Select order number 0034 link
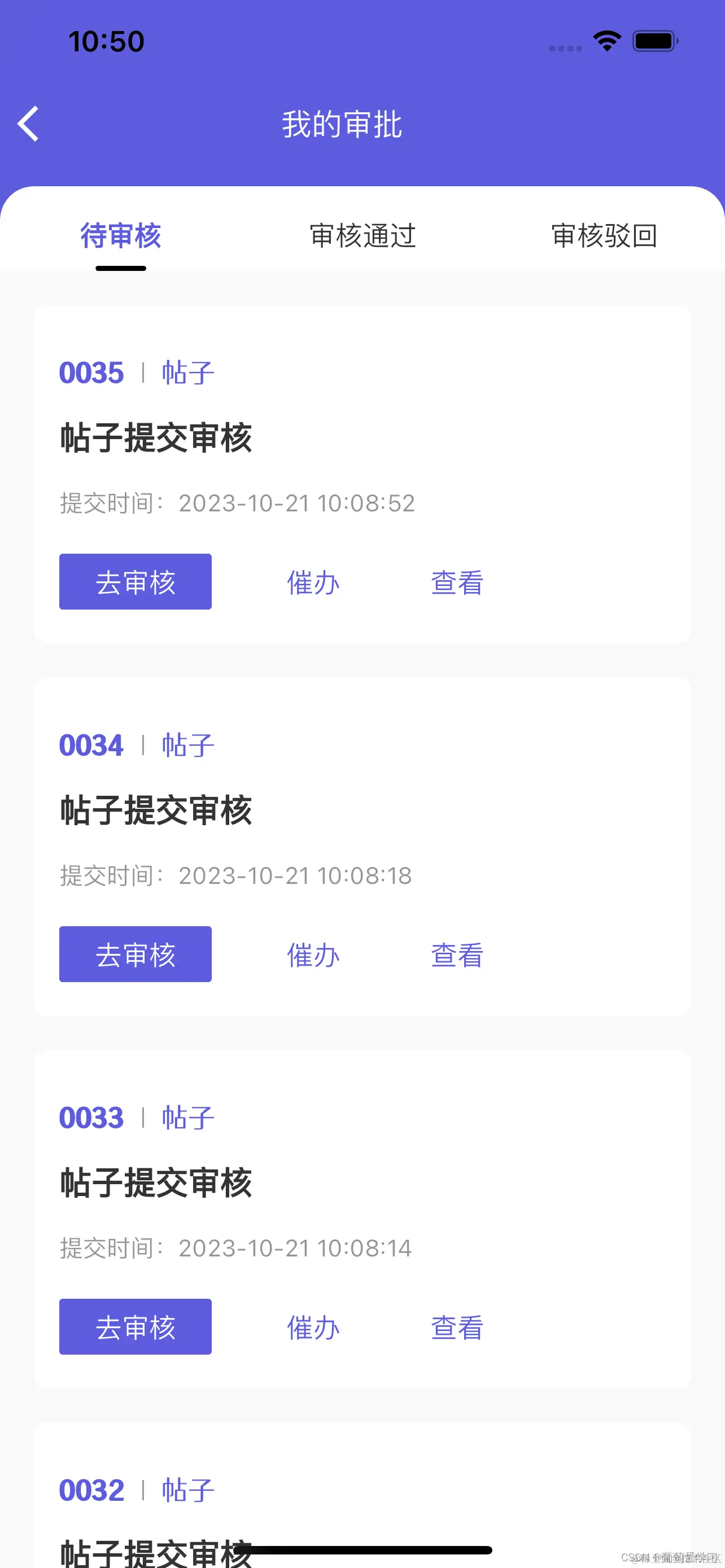This screenshot has height=1568, width=725. [91, 745]
